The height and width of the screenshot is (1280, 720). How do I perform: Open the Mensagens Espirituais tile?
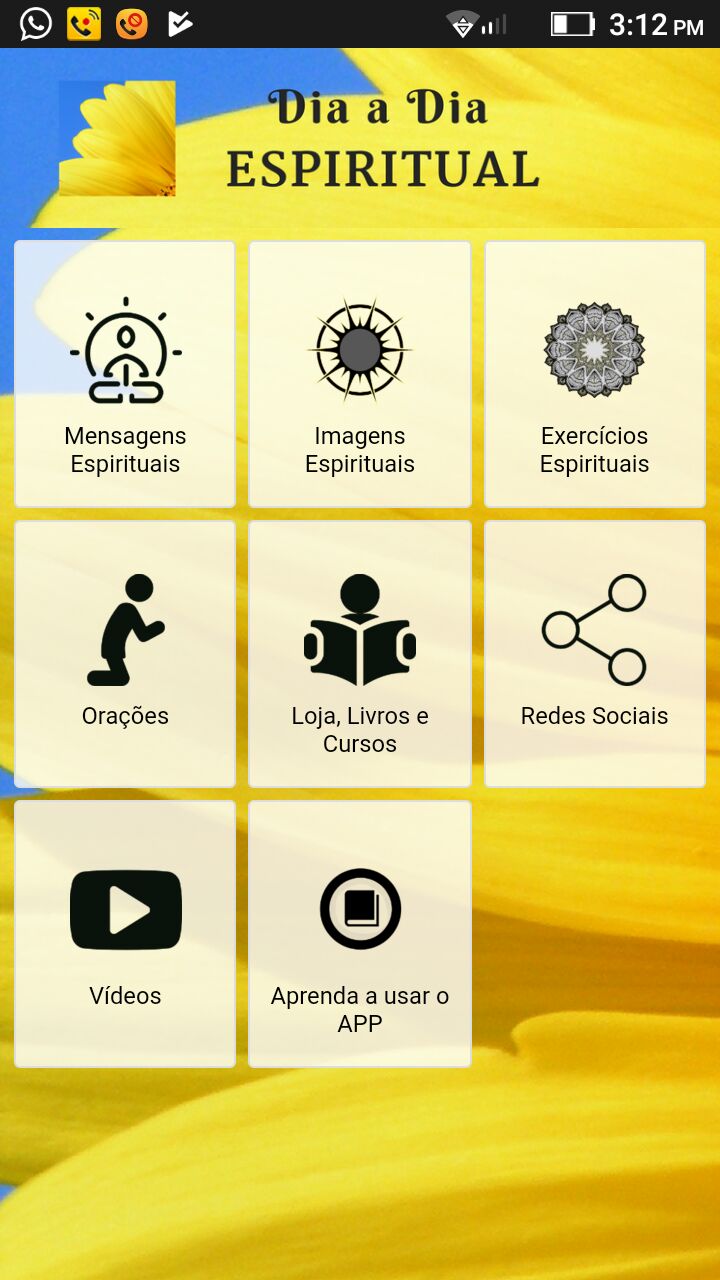pos(125,374)
